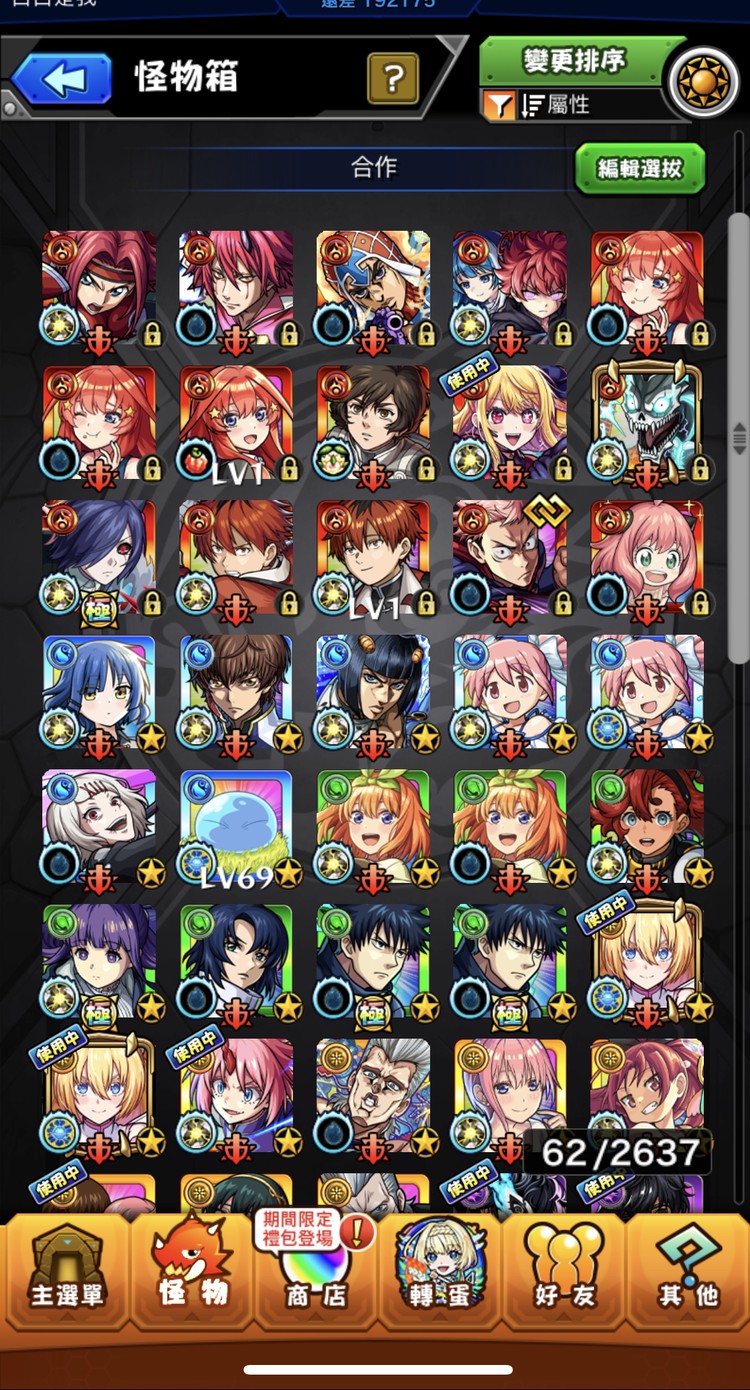Select the skull-faced monster with gold frame
Viewport: 750px width, 1390px height.
click(646, 423)
